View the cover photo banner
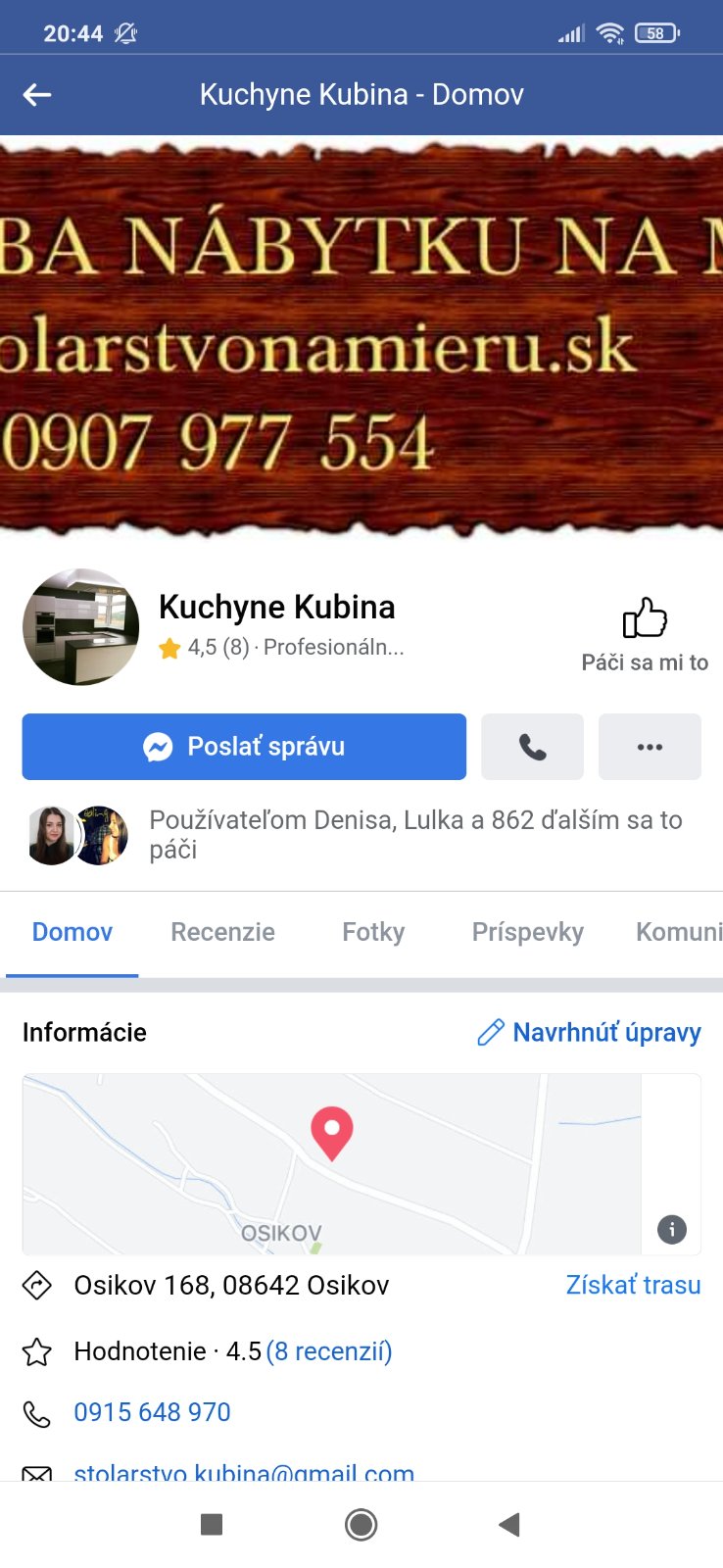Viewport: 723px width, 1568px height. tap(361, 338)
